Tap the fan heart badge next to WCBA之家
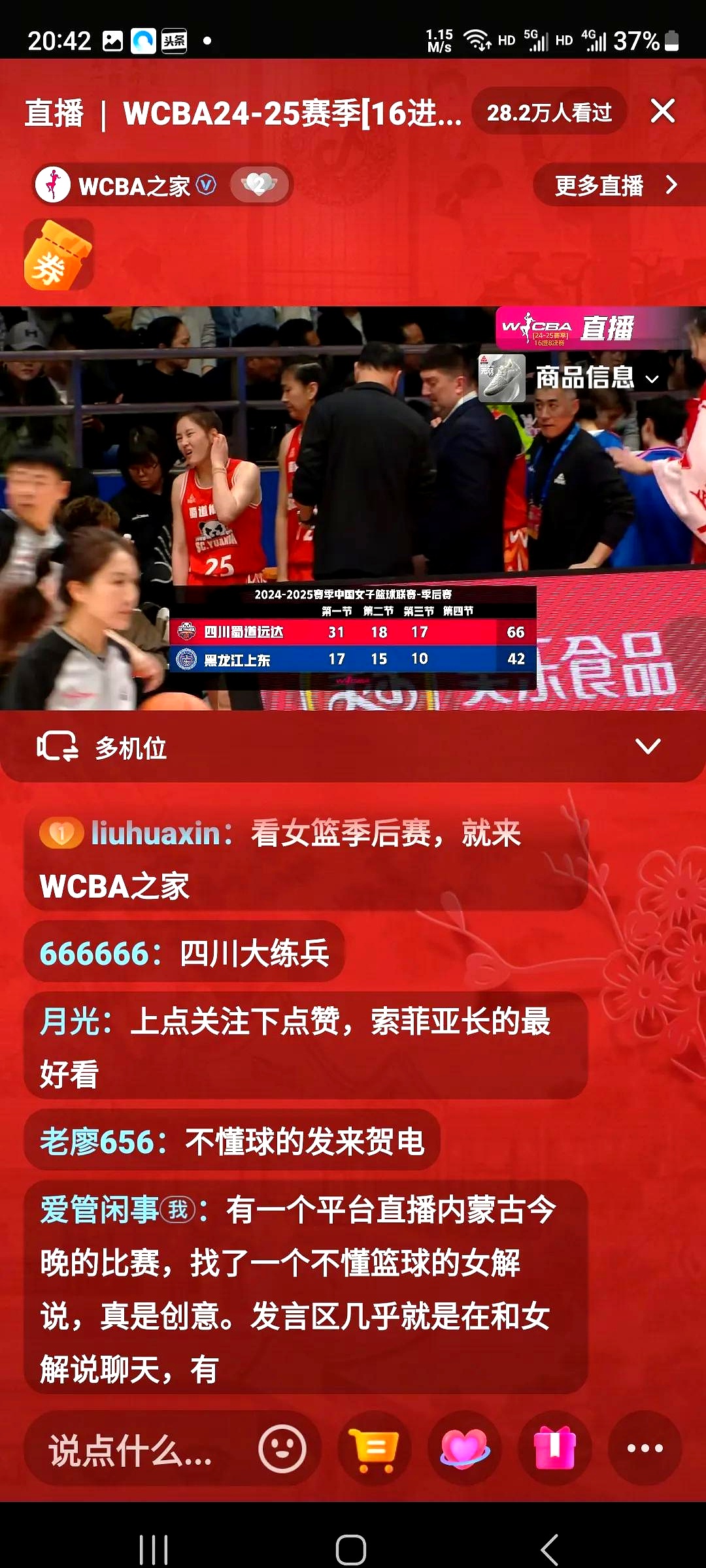Image resolution: width=706 pixels, height=1568 pixels. coord(259,185)
